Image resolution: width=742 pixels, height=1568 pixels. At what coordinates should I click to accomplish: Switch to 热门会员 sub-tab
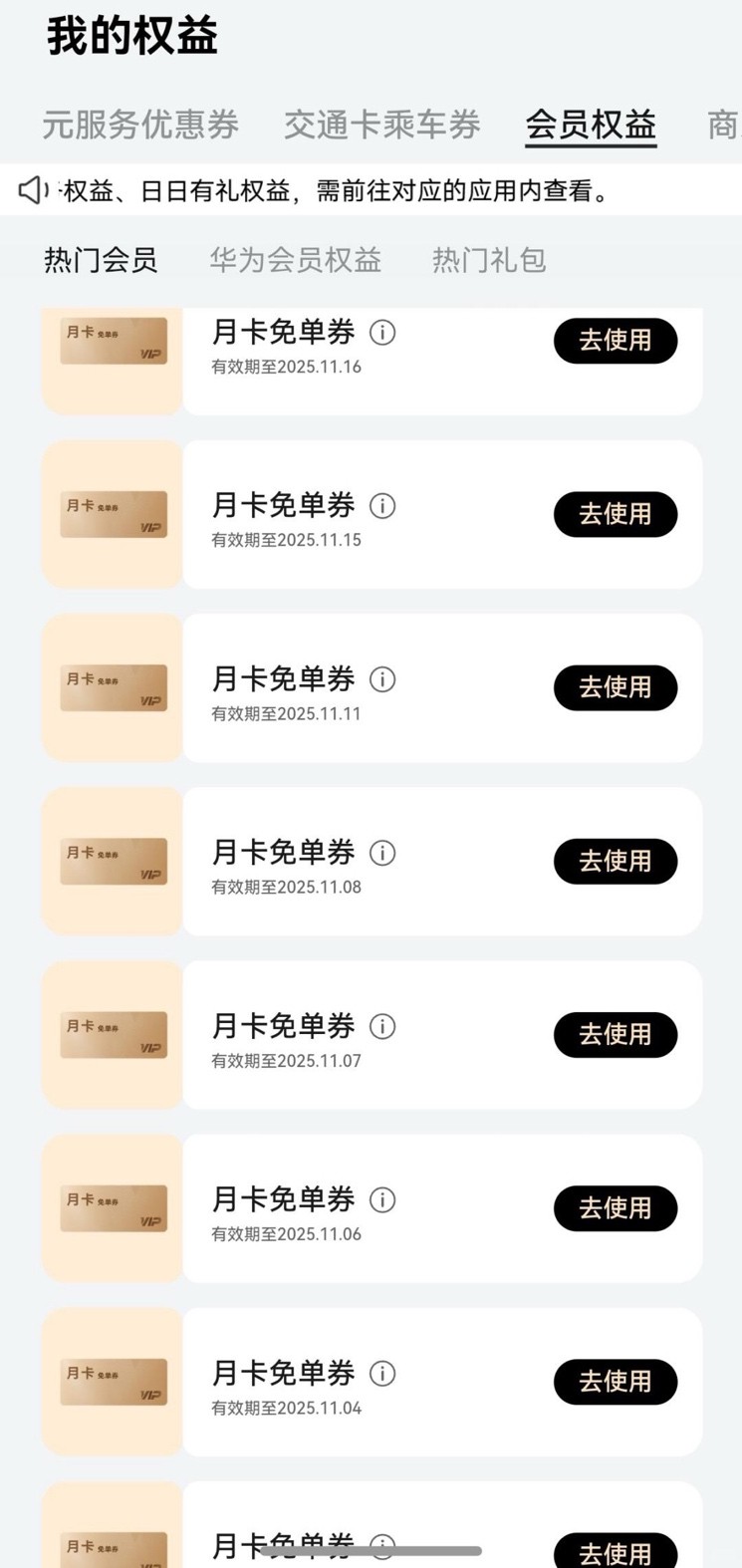tap(101, 260)
